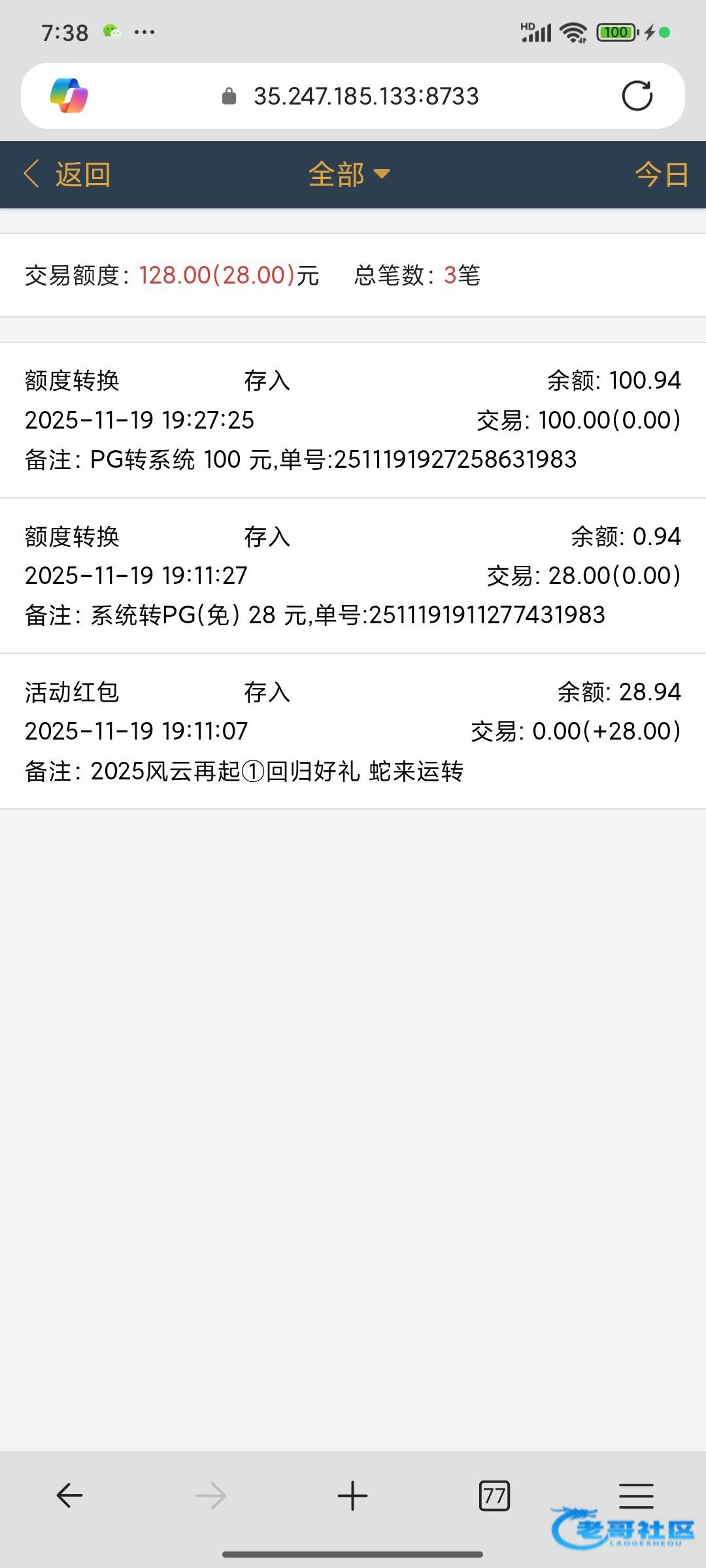Reload the page with the refresh icon
The image size is (706, 1568).
tap(637, 96)
